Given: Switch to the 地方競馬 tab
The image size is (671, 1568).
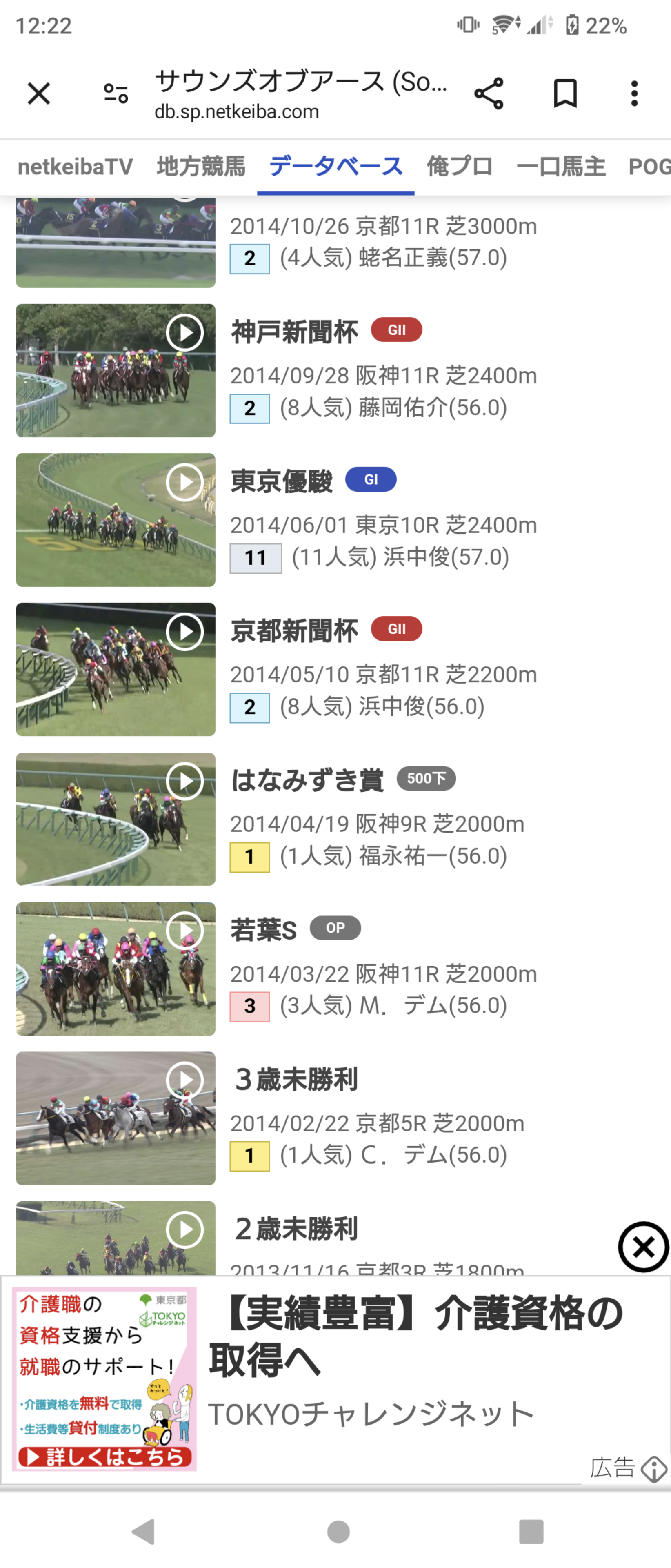Looking at the screenshot, I should coord(201,167).
